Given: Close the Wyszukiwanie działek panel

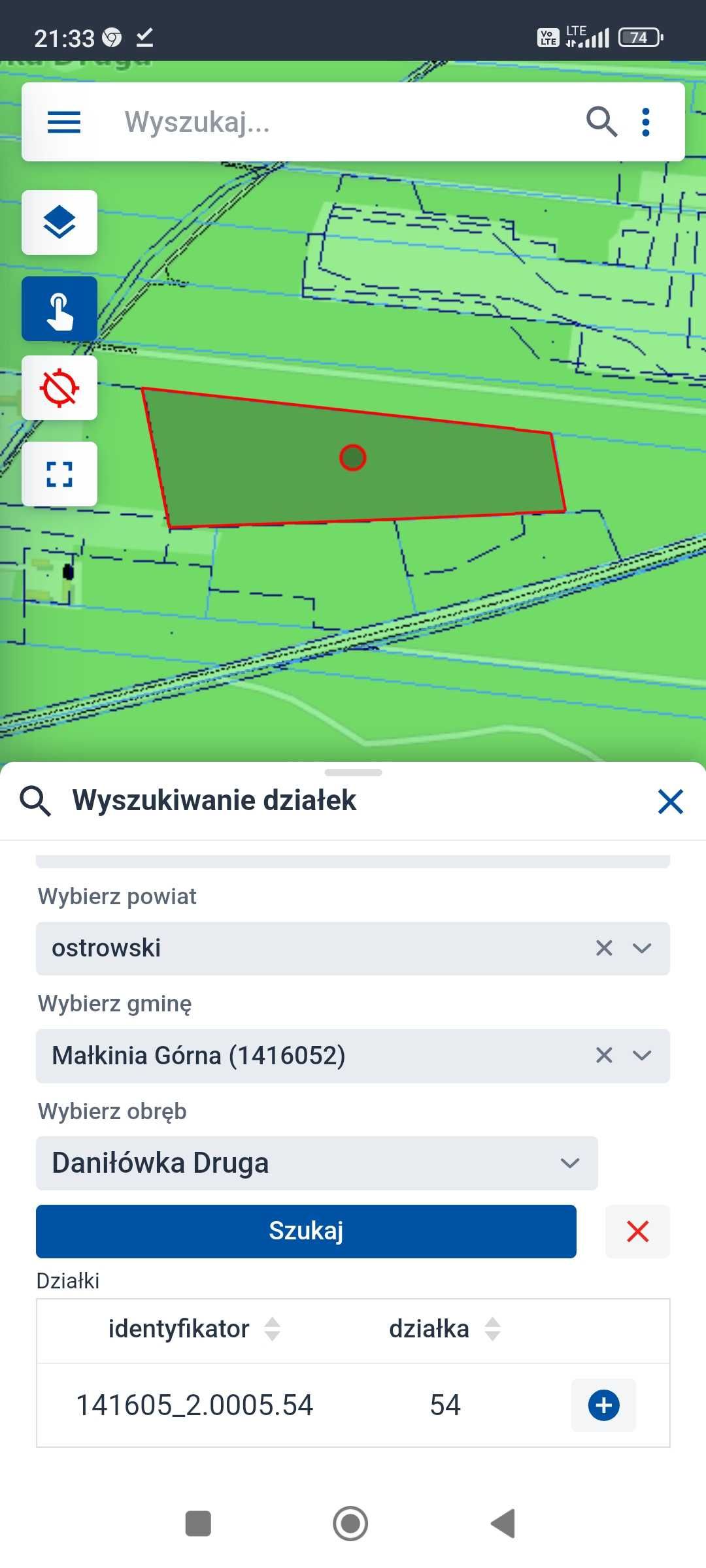Looking at the screenshot, I should 670,802.
